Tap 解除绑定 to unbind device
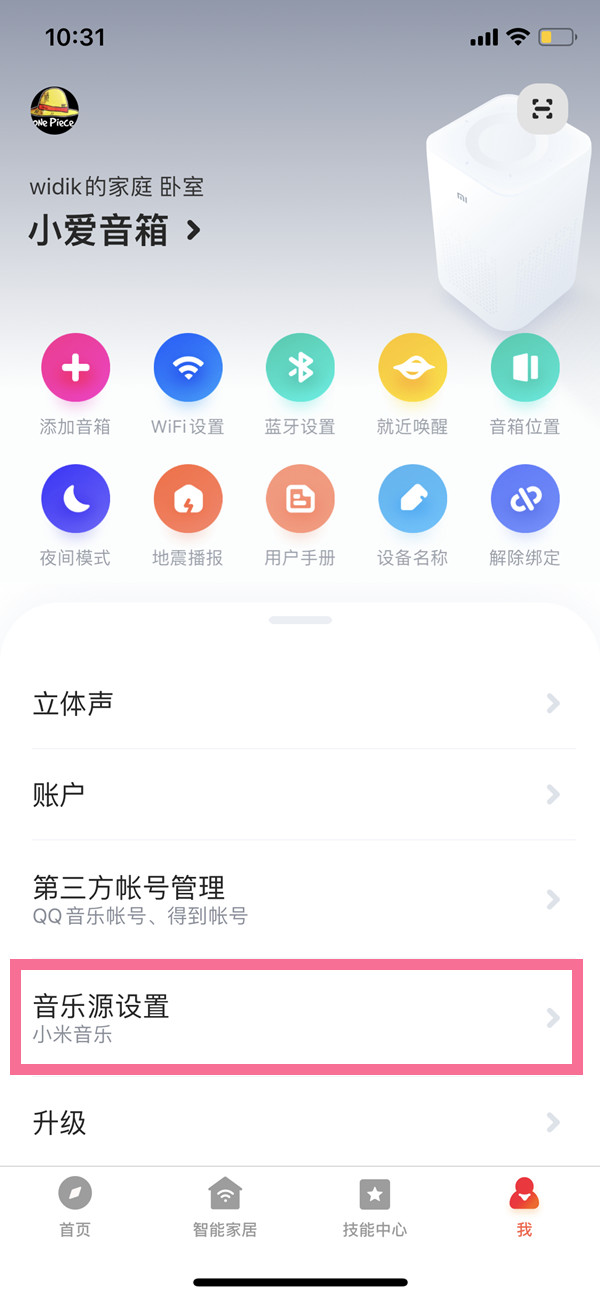This screenshot has width=600, height=1299. (x=525, y=500)
